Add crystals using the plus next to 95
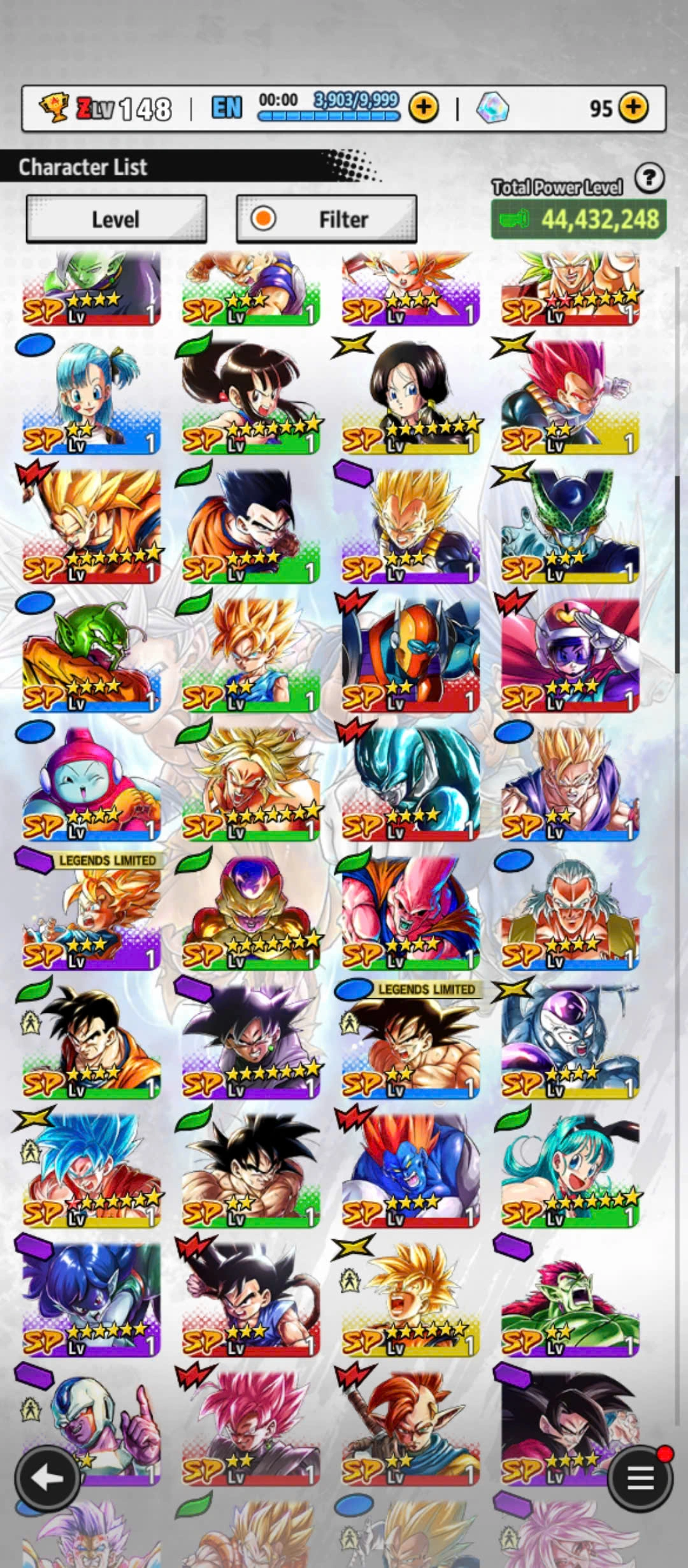The width and height of the screenshot is (688, 1568). coord(633,108)
